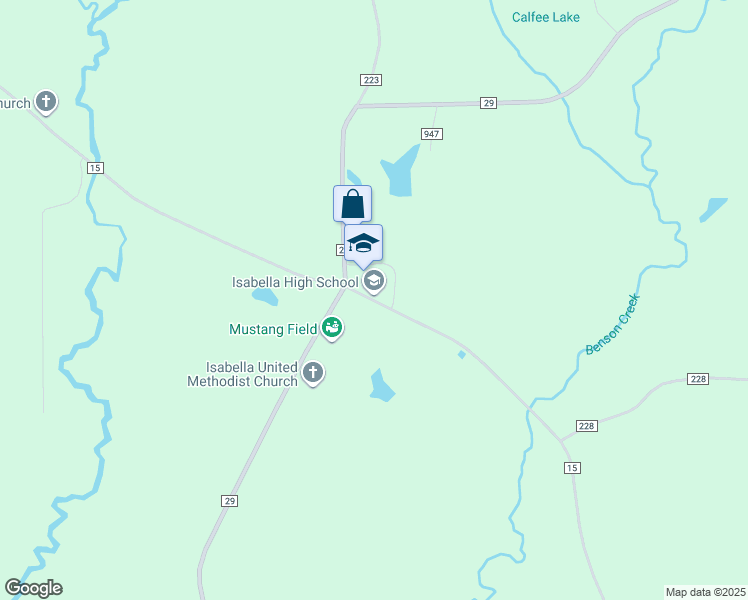Open Isabella United Methodist Church pin
The height and width of the screenshot is (600, 748).
(313, 373)
